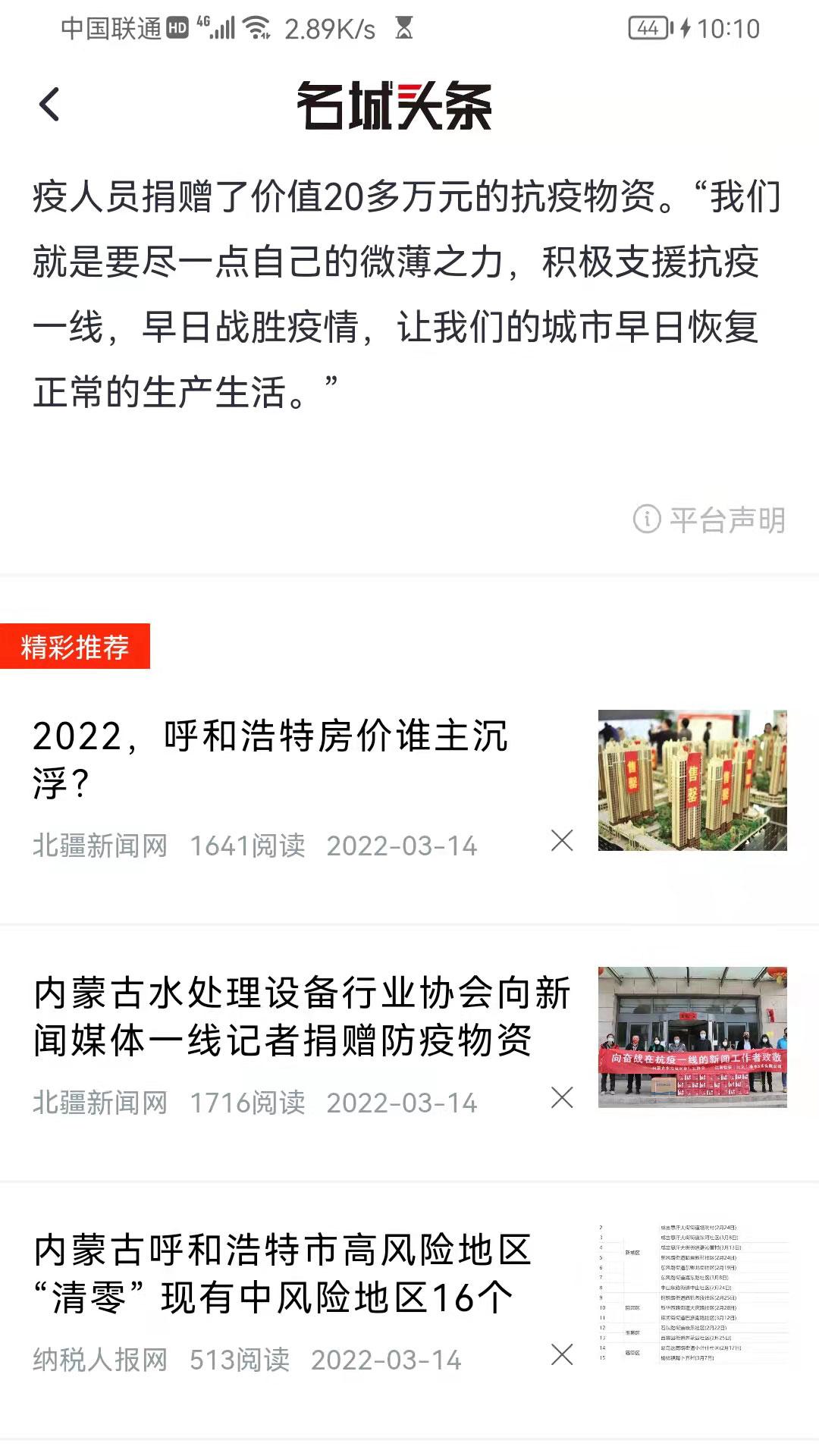Tap the risk area table thumbnail
819x1456 pixels.
tap(692, 1293)
